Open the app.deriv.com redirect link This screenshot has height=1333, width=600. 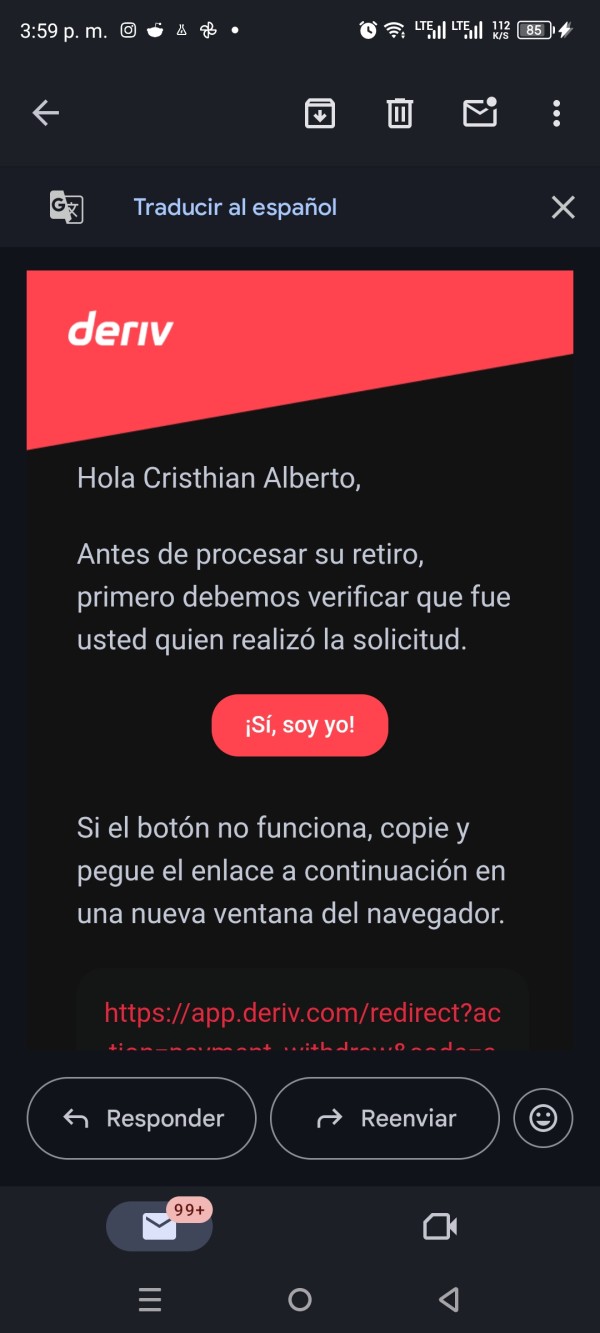click(302, 1013)
